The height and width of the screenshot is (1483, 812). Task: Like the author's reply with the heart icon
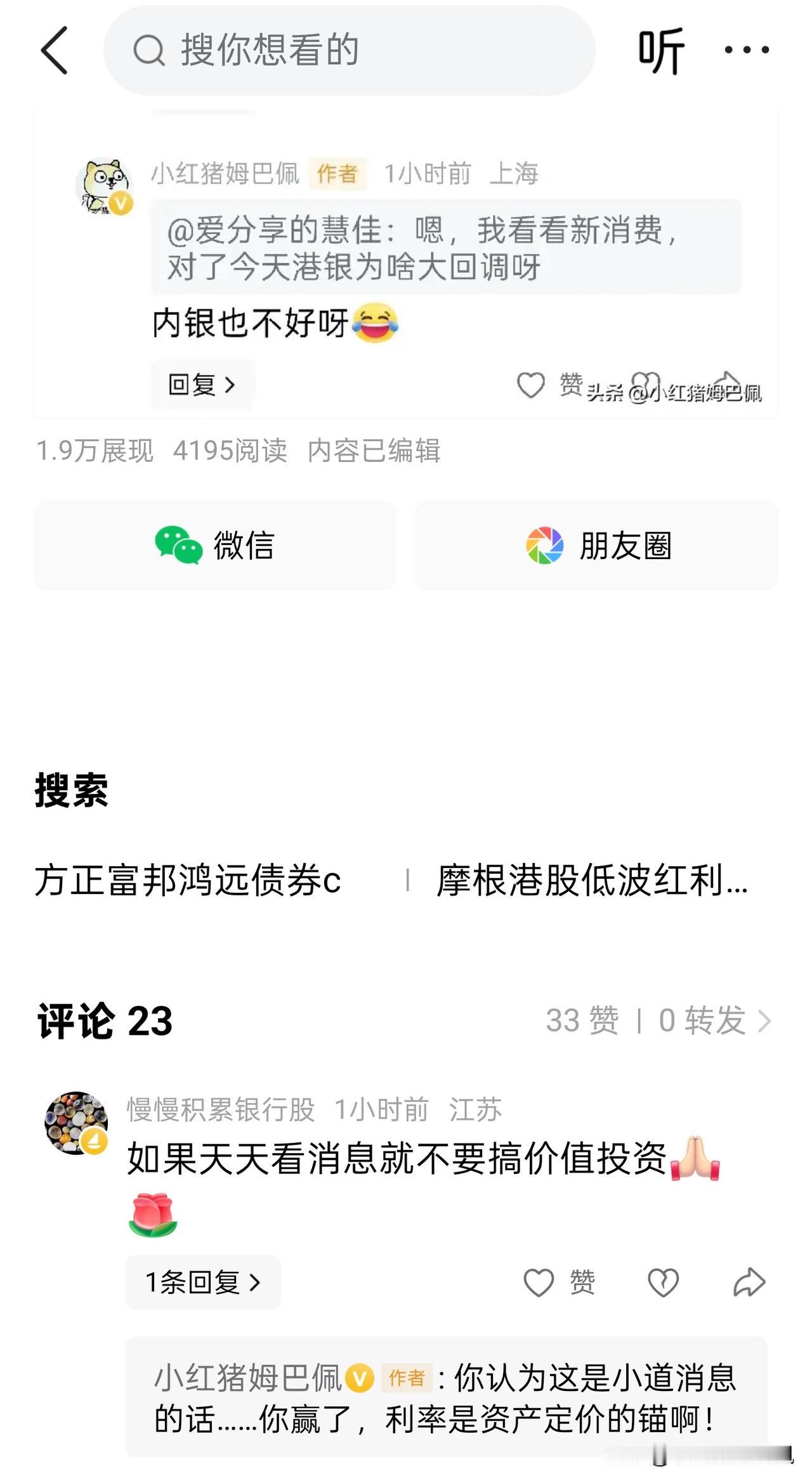pyautogui.click(x=532, y=383)
